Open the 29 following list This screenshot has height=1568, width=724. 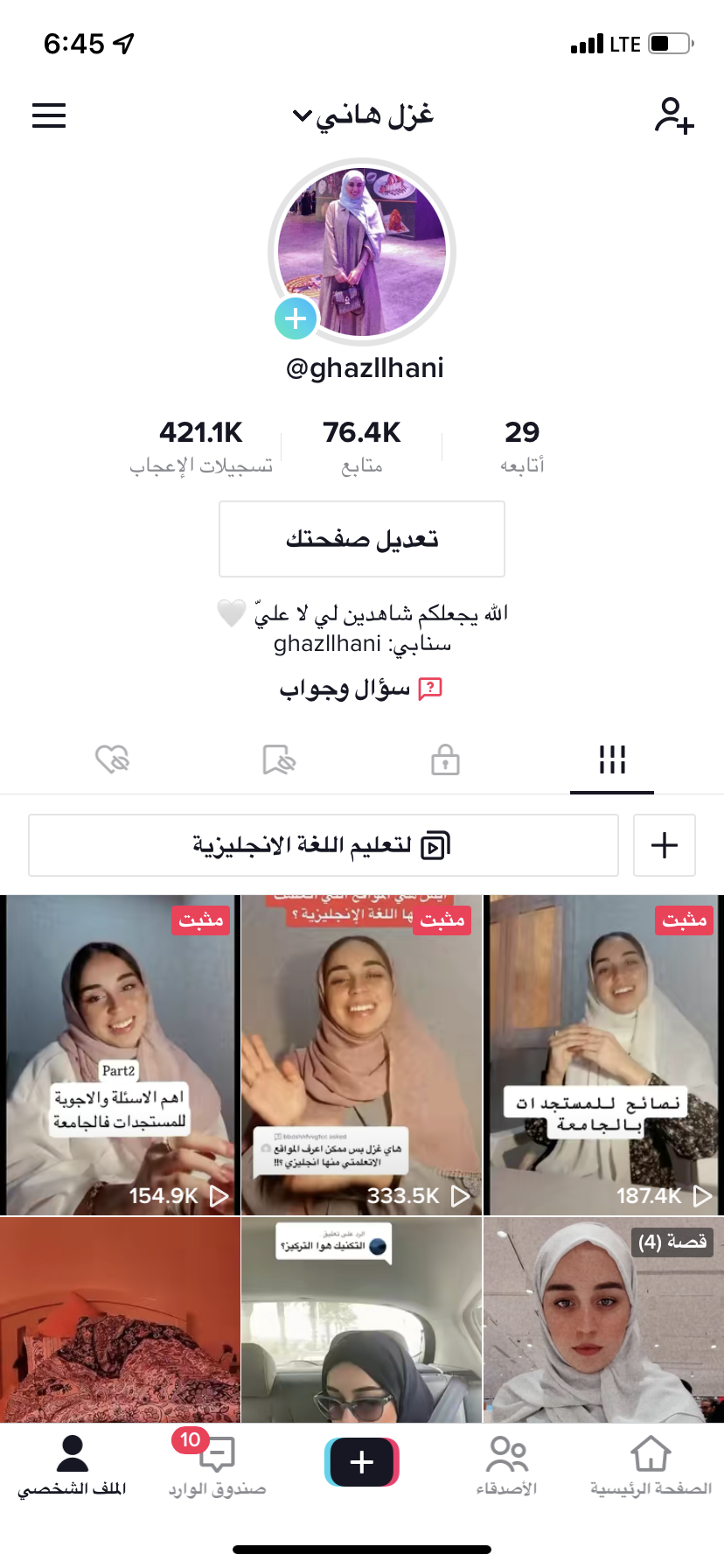pos(522,444)
